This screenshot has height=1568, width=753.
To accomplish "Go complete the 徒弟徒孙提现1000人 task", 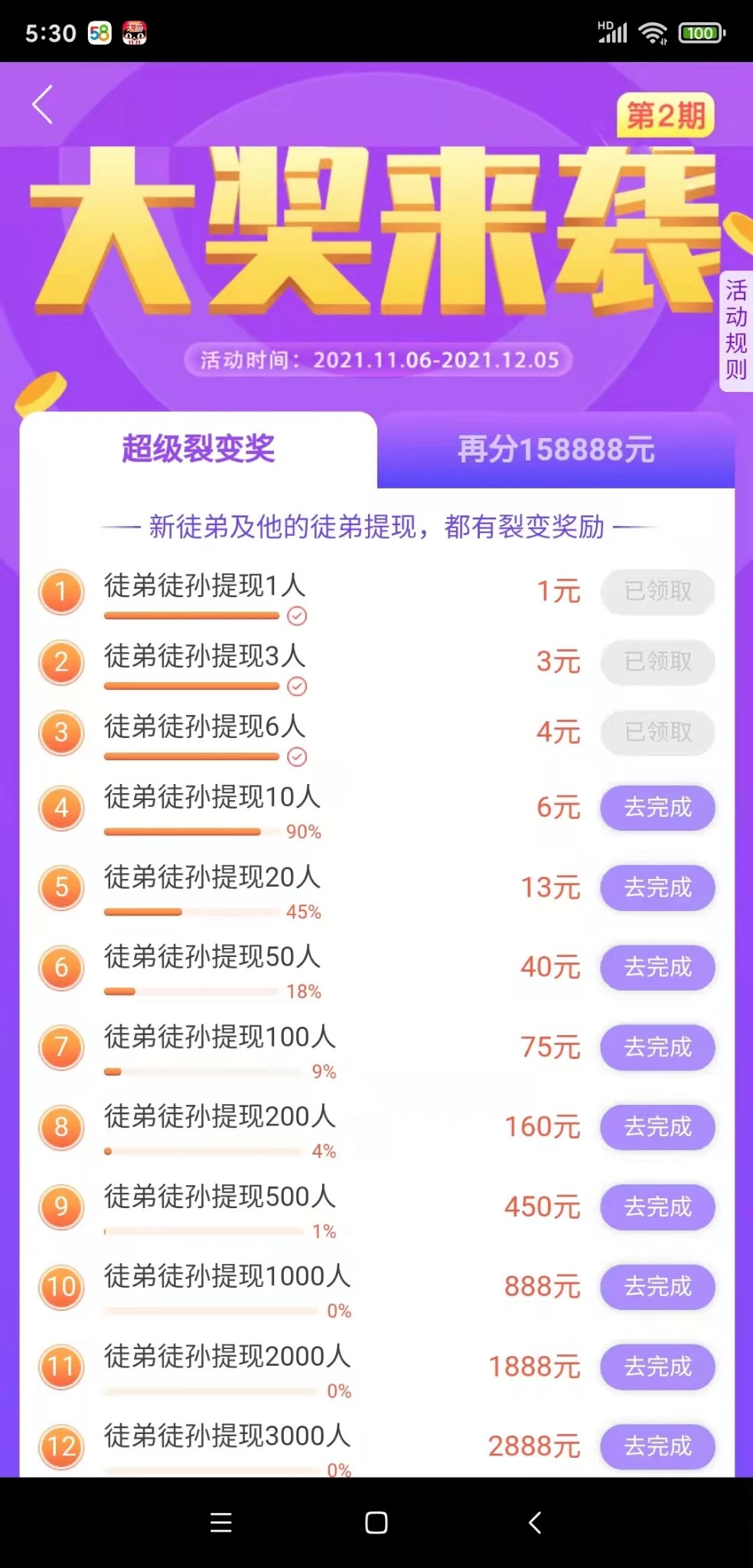I will (x=657, y=1286).
